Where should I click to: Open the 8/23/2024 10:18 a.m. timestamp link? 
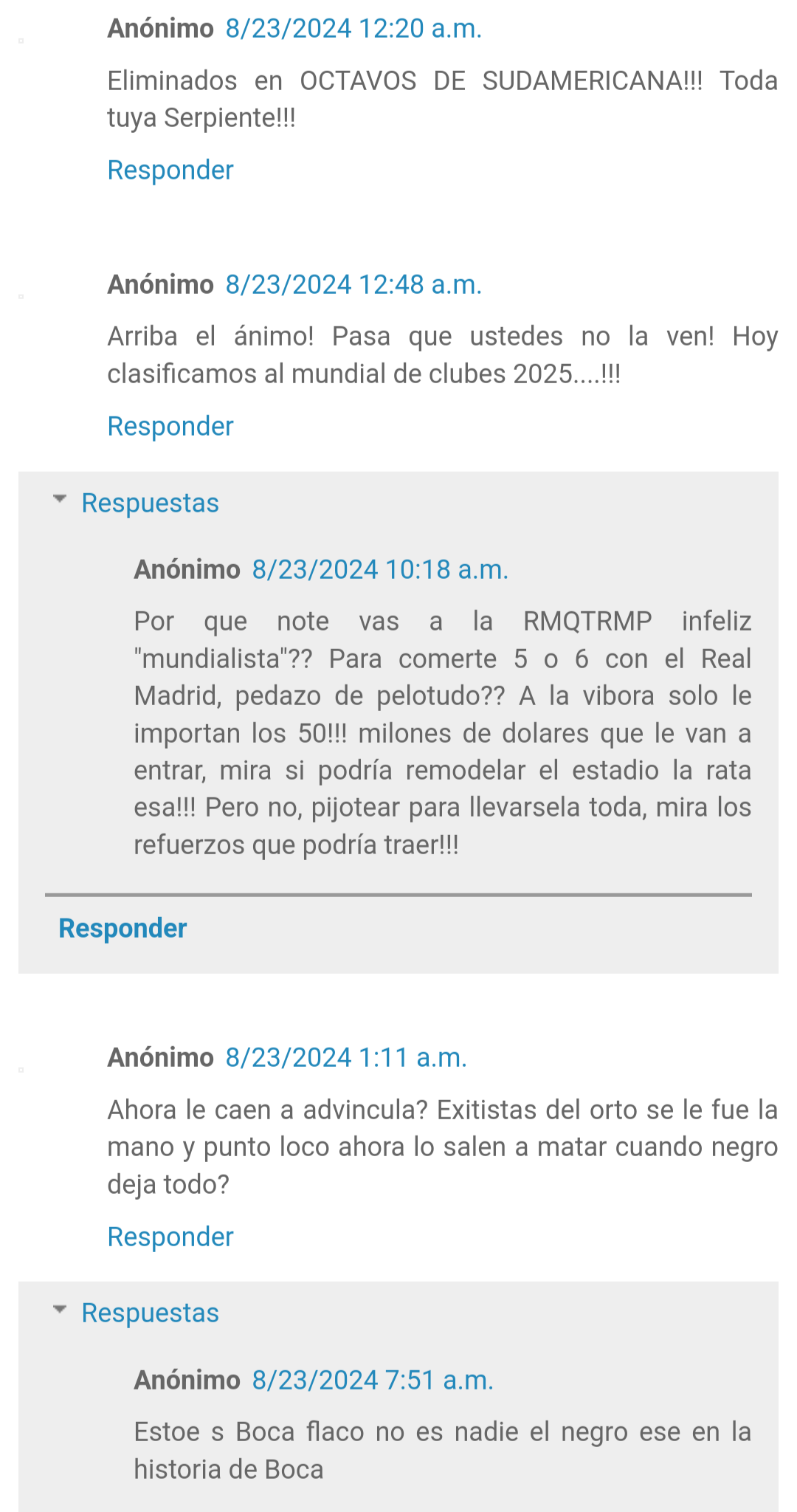tap(380, 570)
